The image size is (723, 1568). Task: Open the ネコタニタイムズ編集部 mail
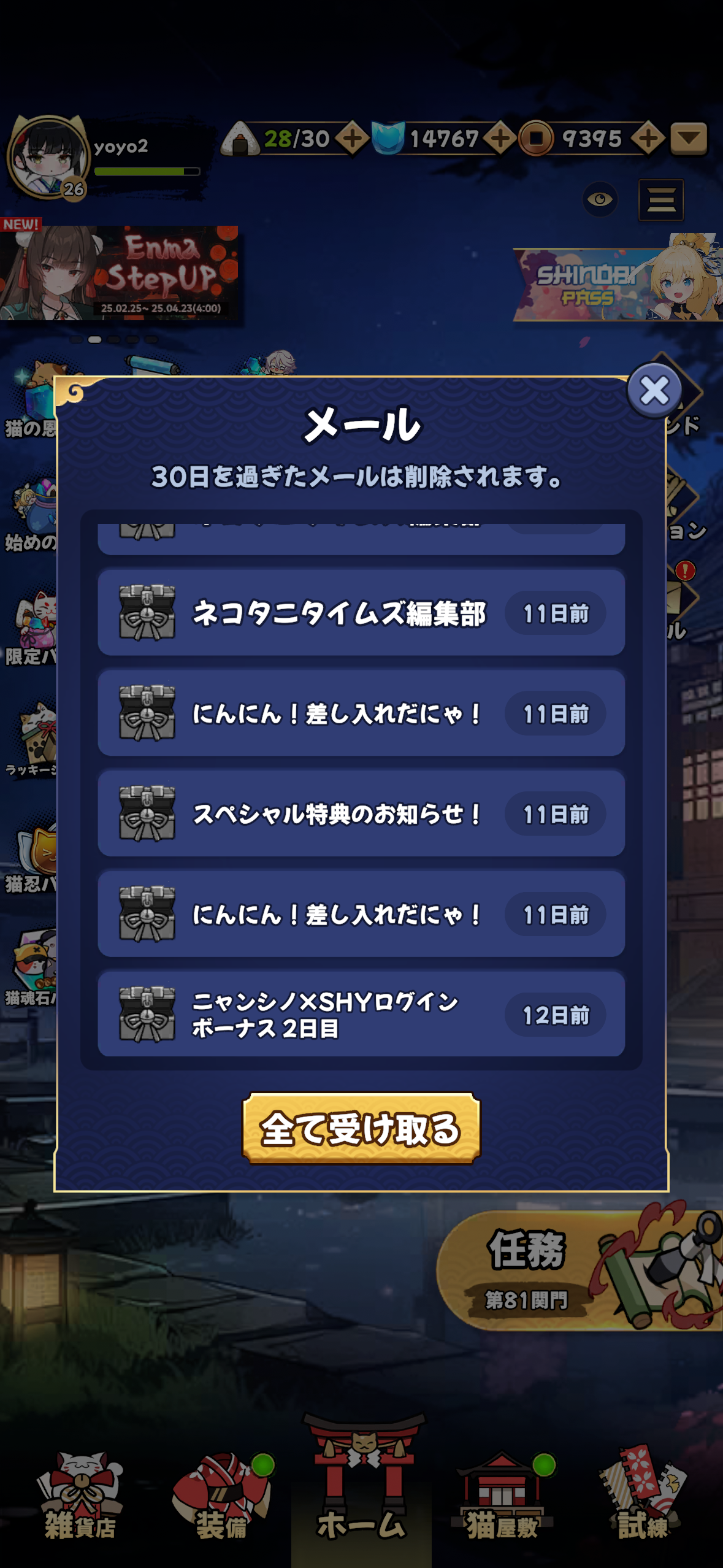coord(361,613)
